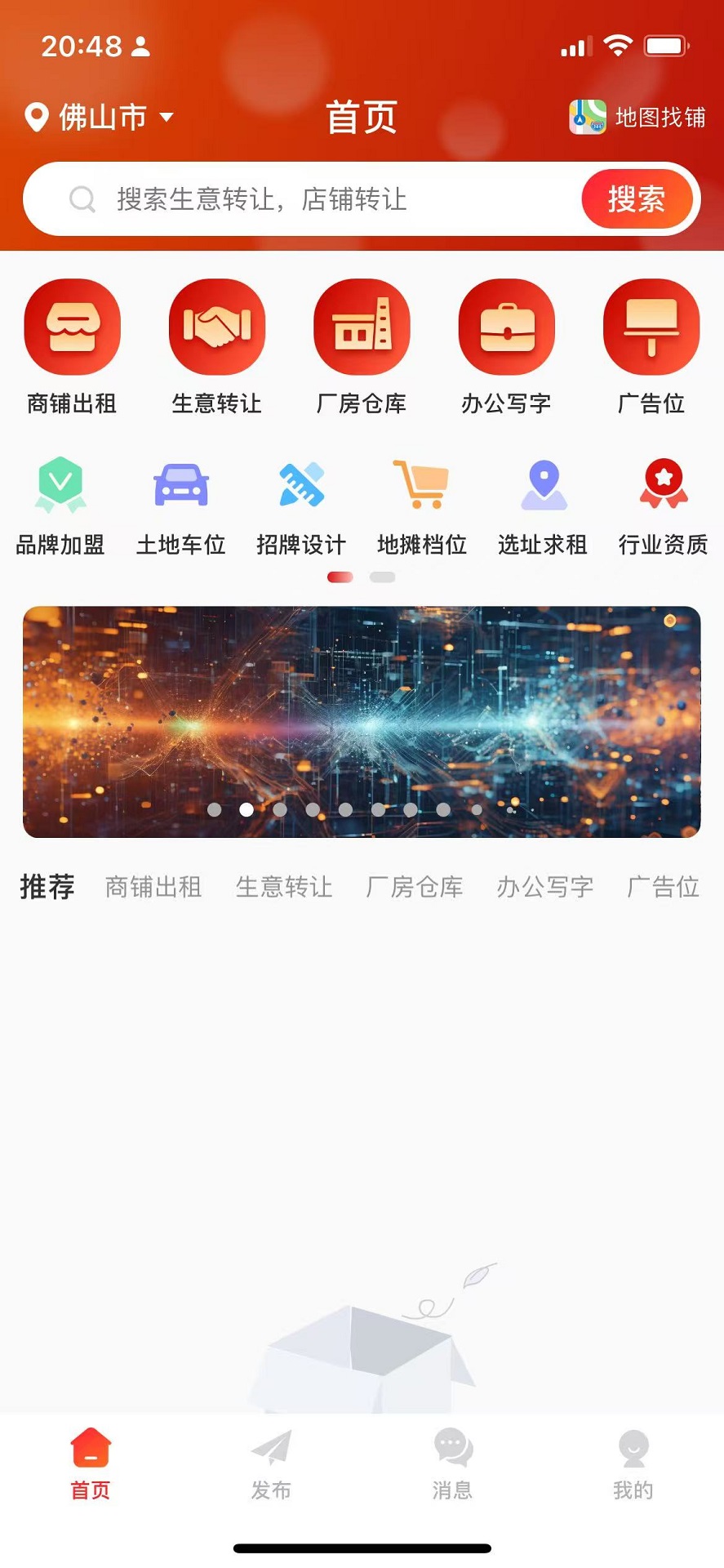724x1568 pixels.
Task: Tap the 土地车位 car icon
Action: click(x=181, y=486)
